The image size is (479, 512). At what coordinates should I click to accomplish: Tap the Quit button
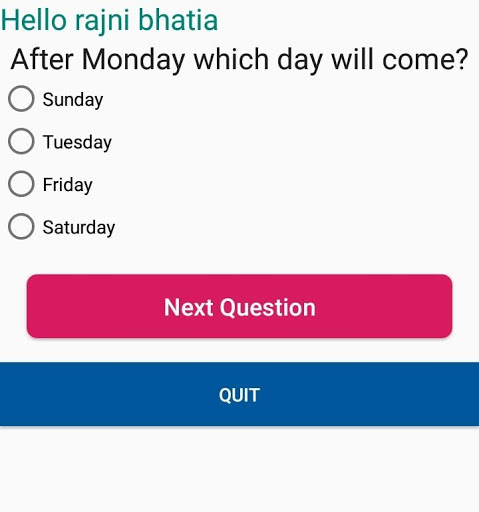tap(239, 394)
